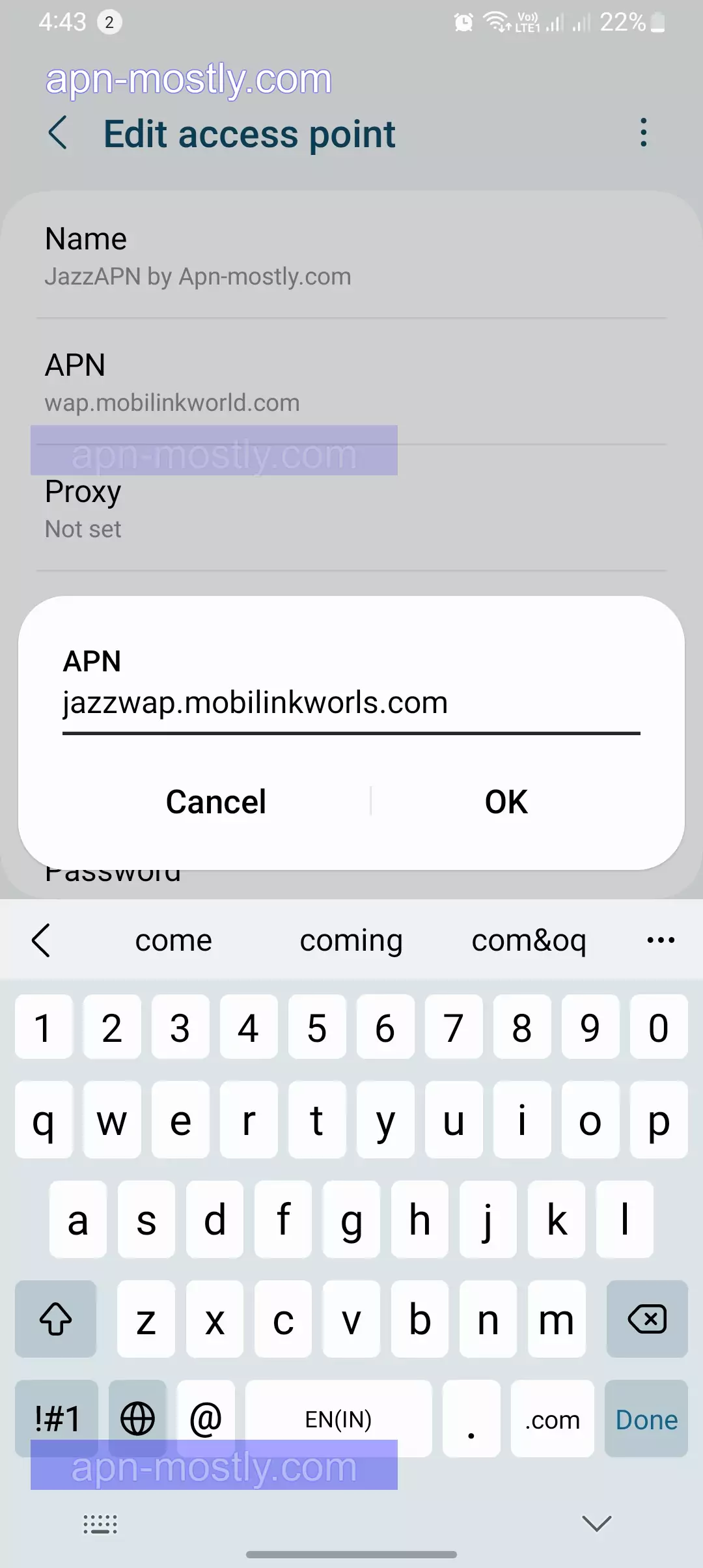Tap the period key

471,1420
